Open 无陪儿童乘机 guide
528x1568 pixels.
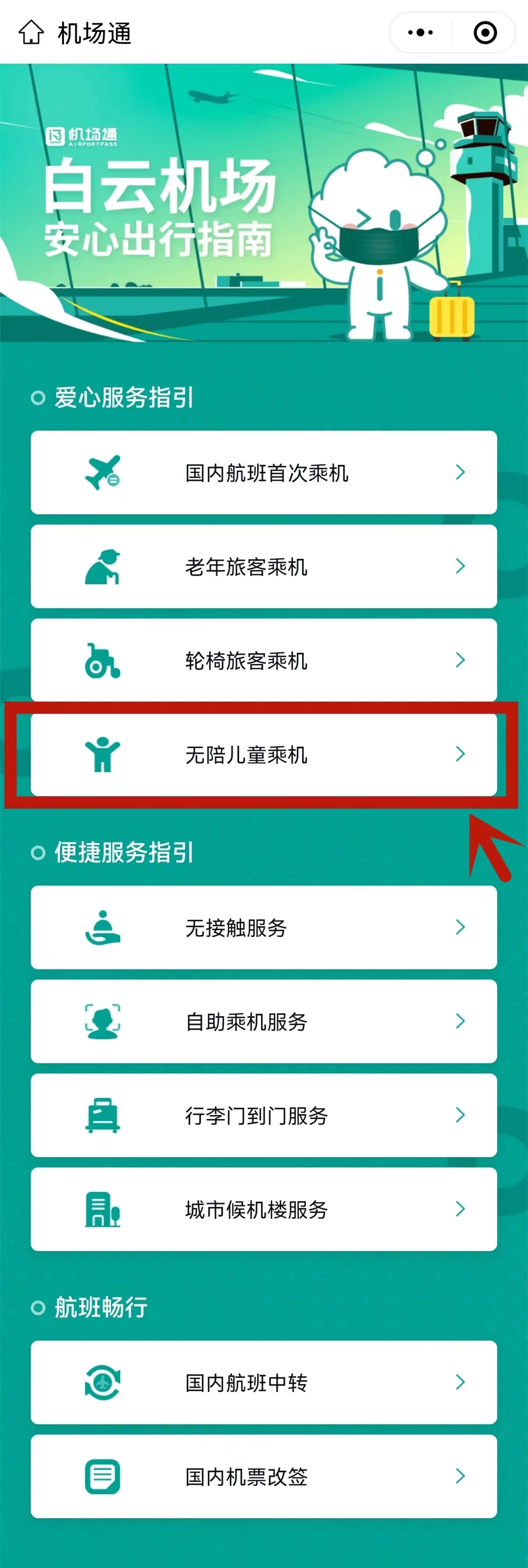coord(264,754)
